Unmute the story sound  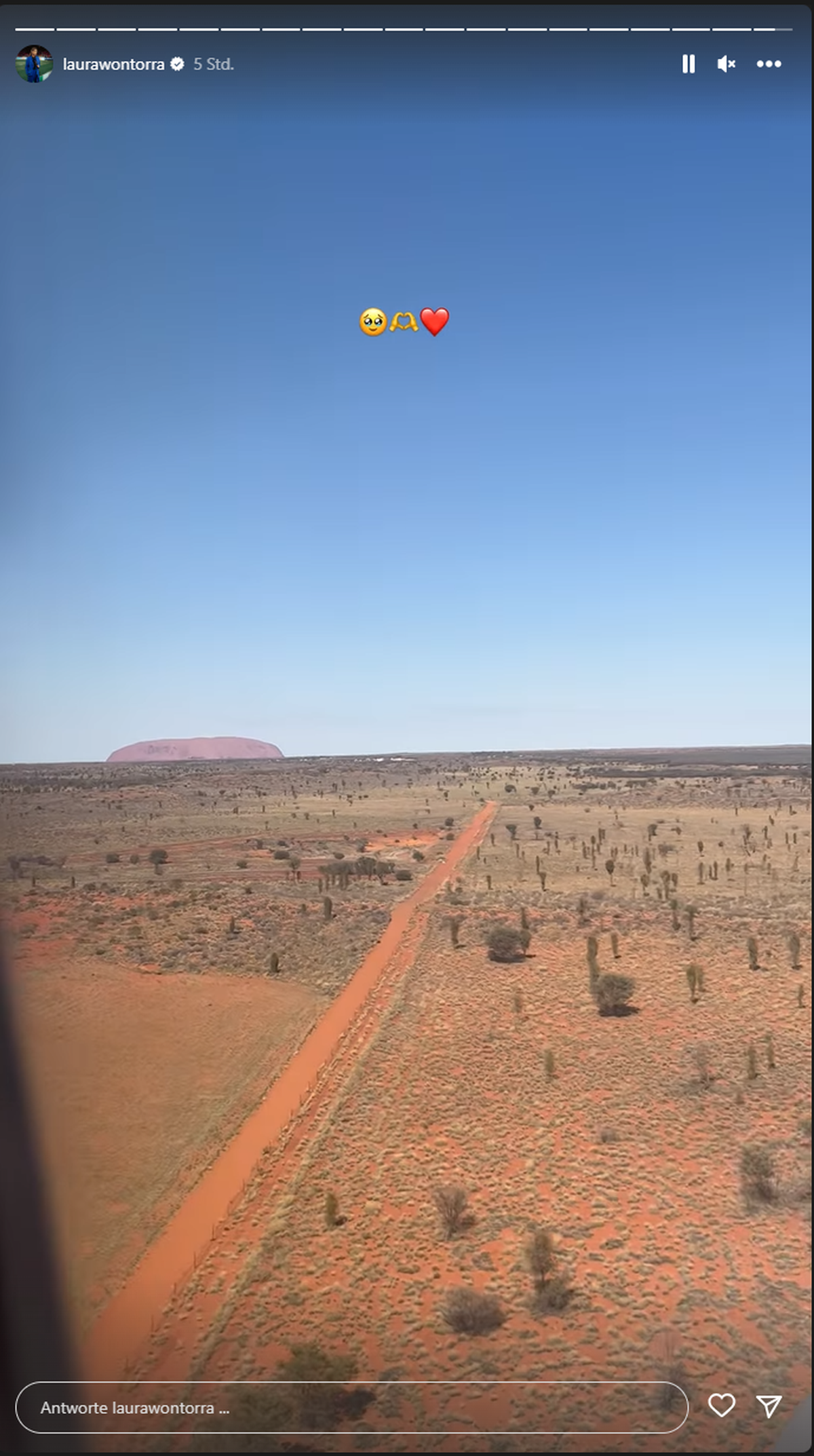(726, 64)
